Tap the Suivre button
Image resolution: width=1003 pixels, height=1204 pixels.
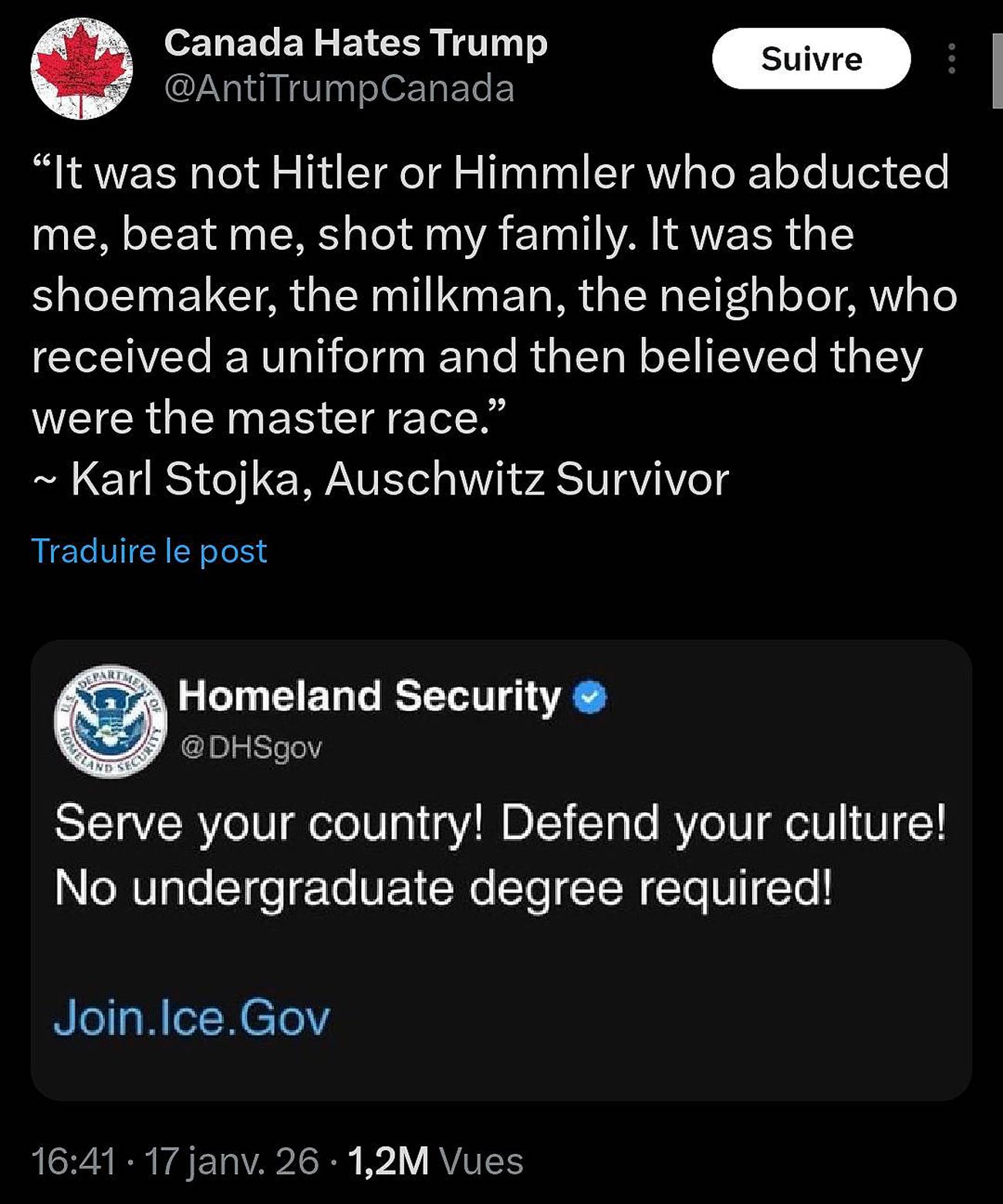(x=811, y=59)
